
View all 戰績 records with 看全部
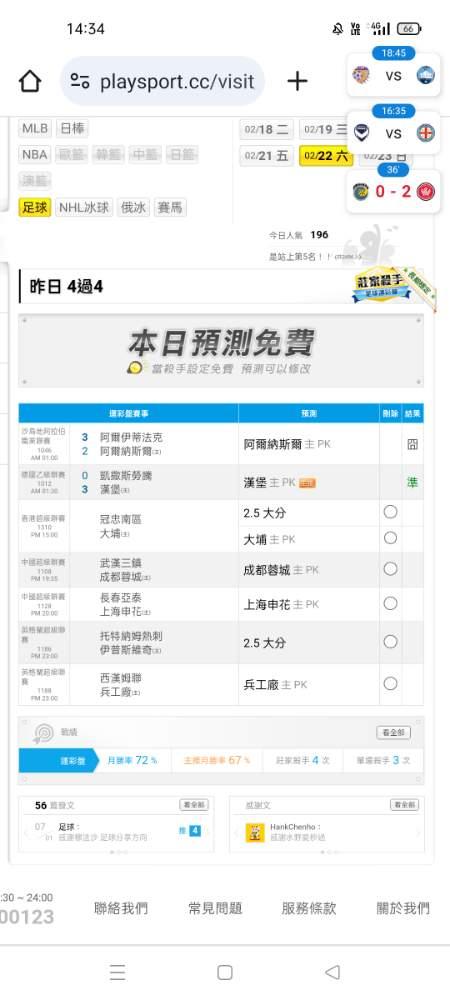tap(393, 733)
